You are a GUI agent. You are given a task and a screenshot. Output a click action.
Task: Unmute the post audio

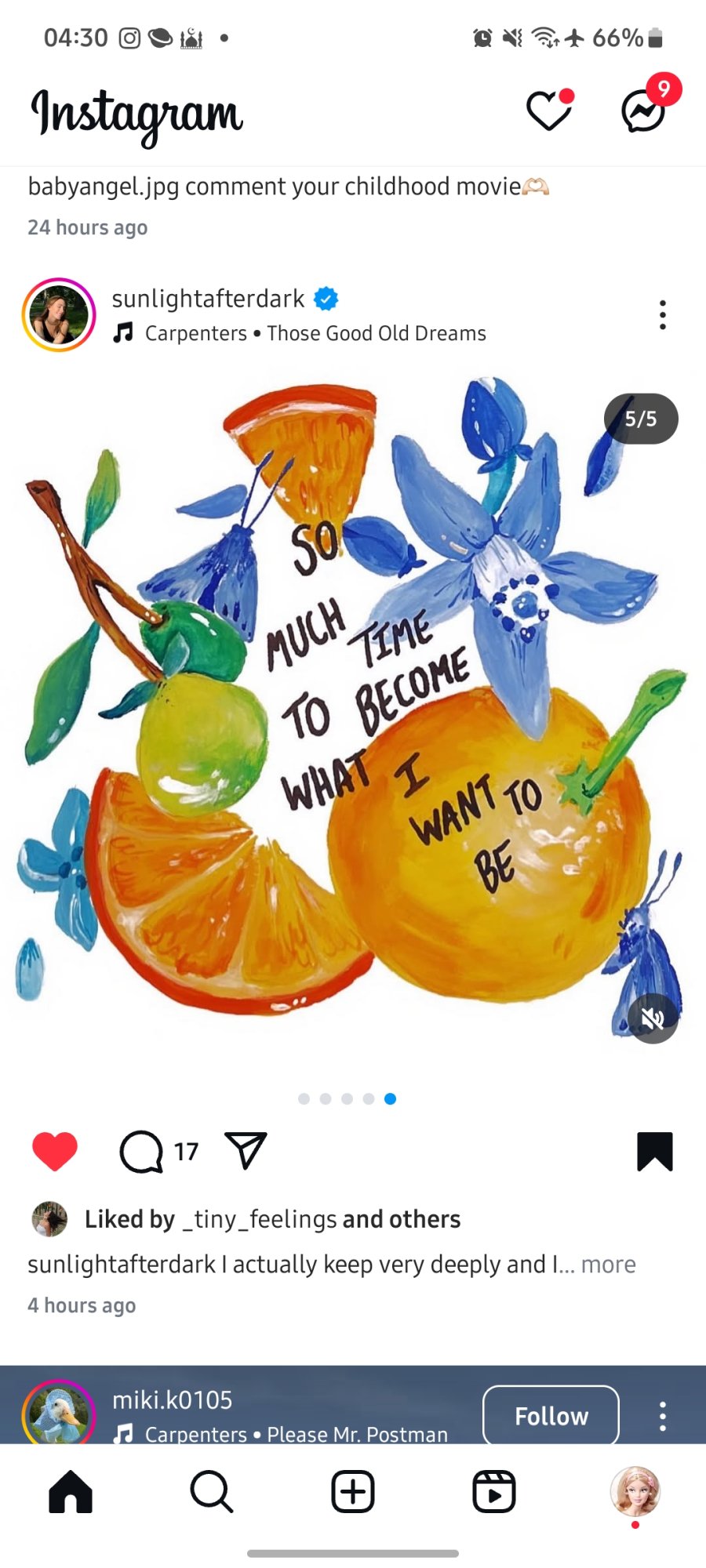pyautogui.click(x=653, y=1018)
